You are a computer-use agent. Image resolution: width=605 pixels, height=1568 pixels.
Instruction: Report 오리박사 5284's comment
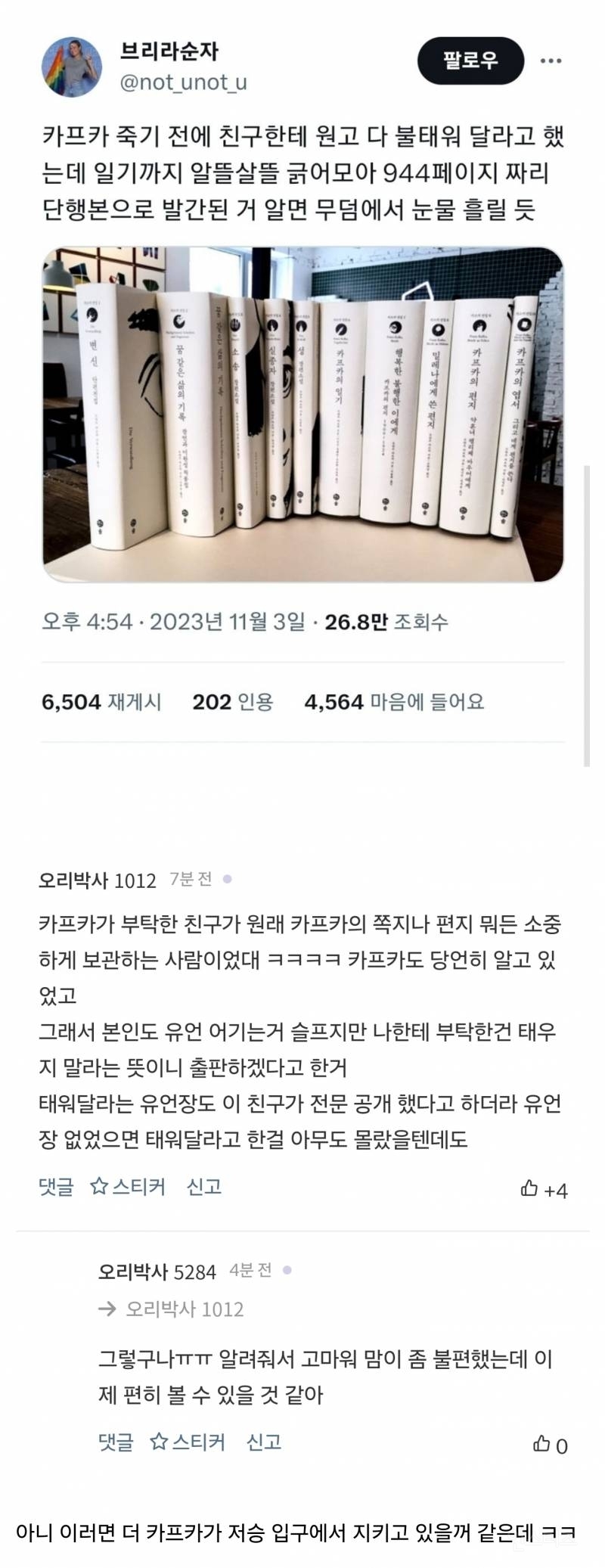click(264, 1442)
